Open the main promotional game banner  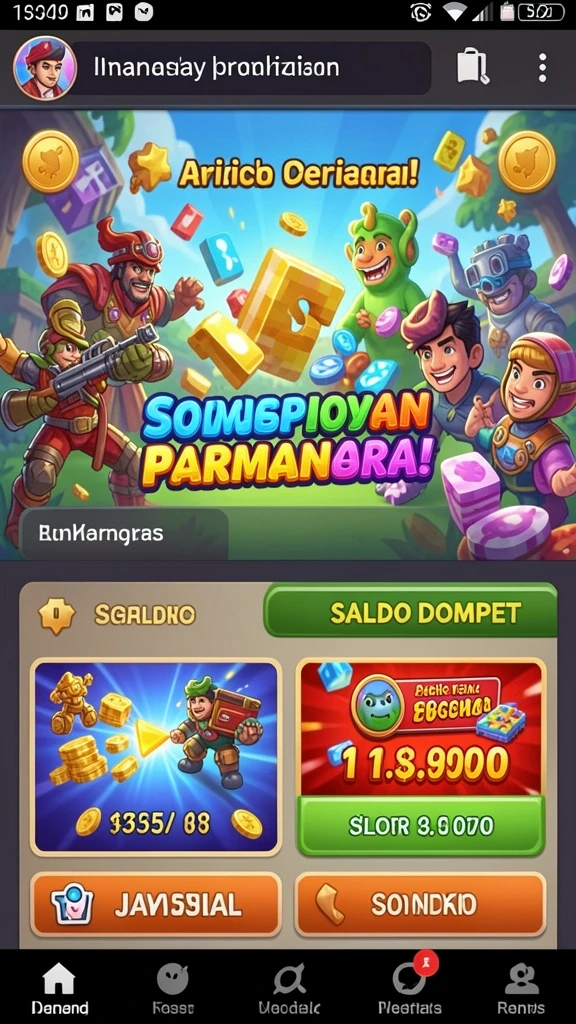pos(288,335)
